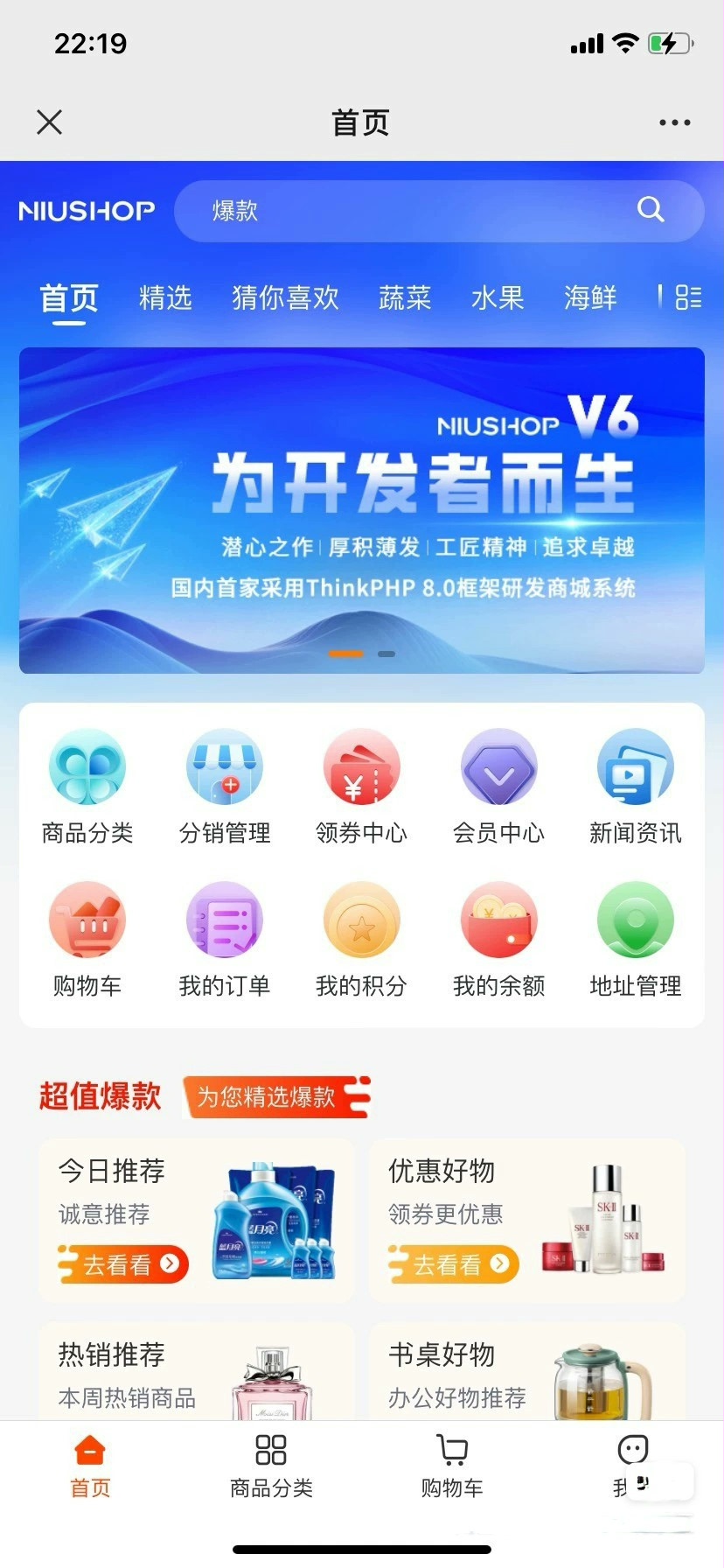Viewport: 724px width, 1568px height.
Task: Tap the 爆款 search box
Action: point(420,211)
